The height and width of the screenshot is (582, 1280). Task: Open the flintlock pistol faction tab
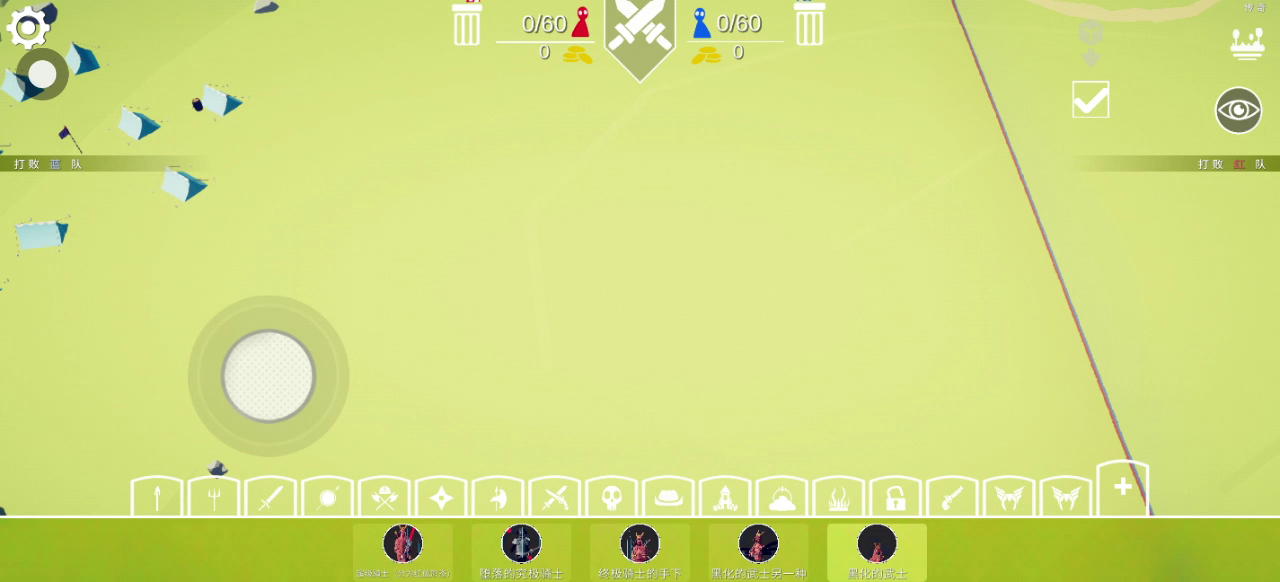point(952,496)
